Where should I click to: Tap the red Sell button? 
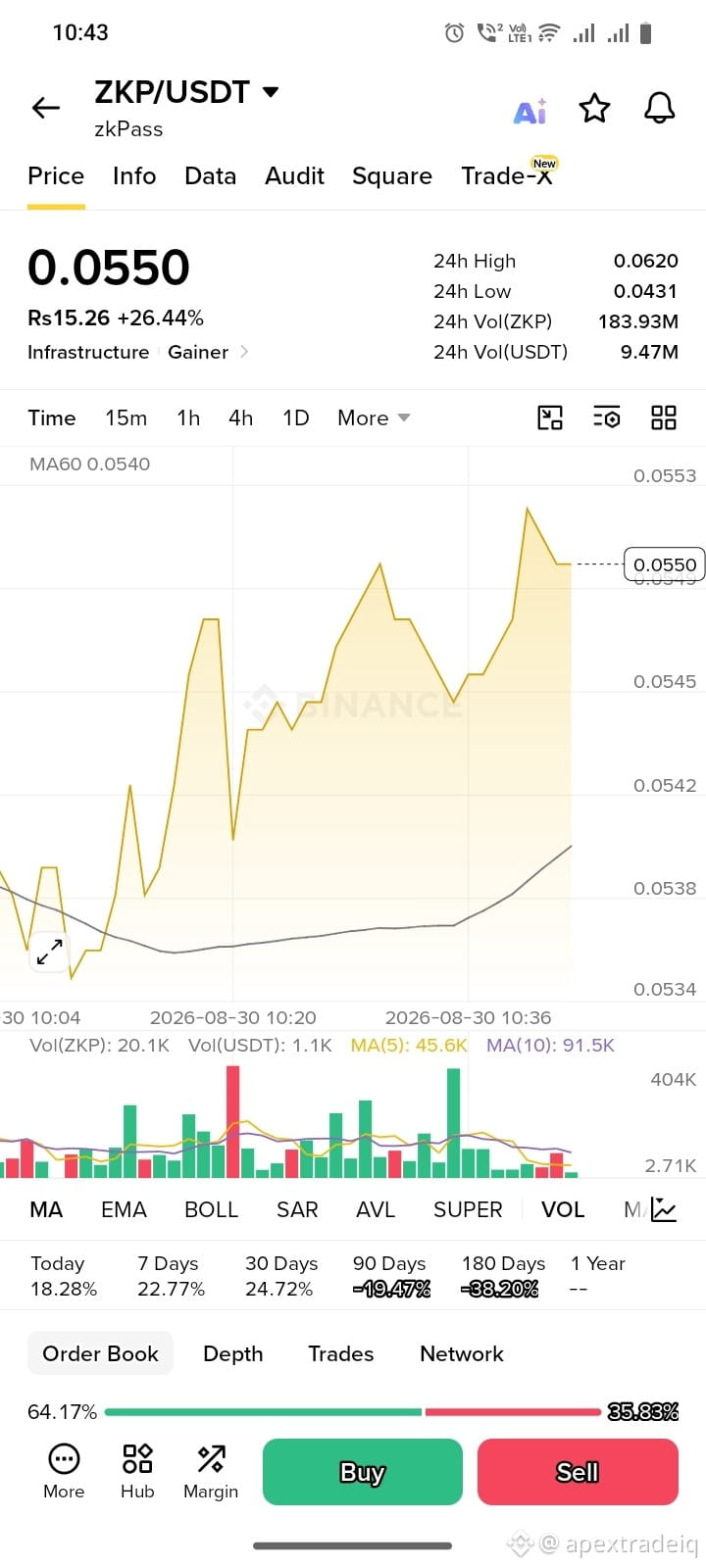[x=578, y=1472]
